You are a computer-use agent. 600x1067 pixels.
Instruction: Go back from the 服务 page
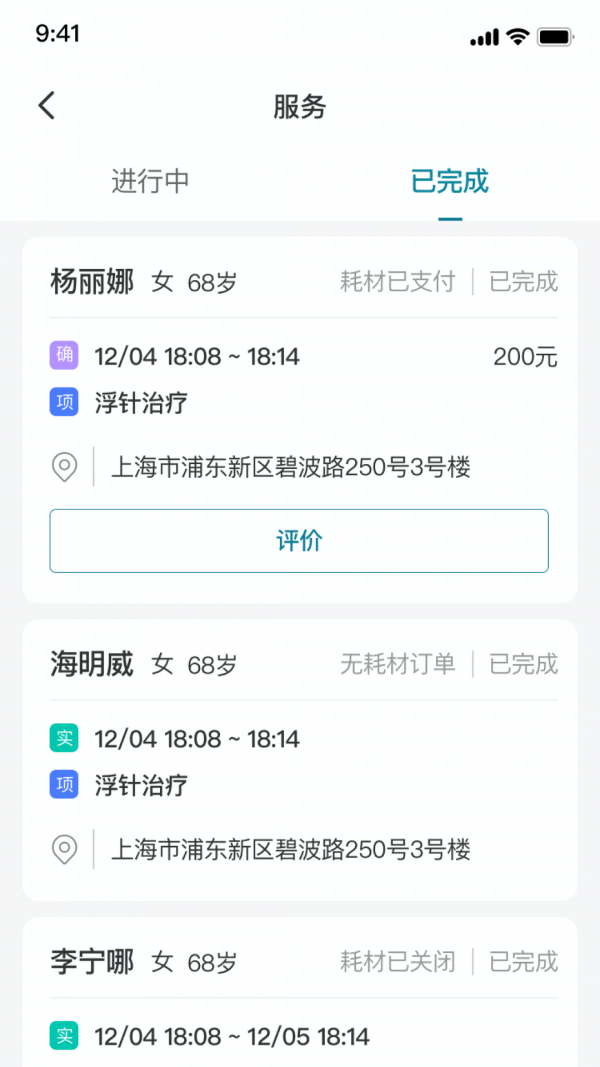pyautogui.click(x=47, y=106)
